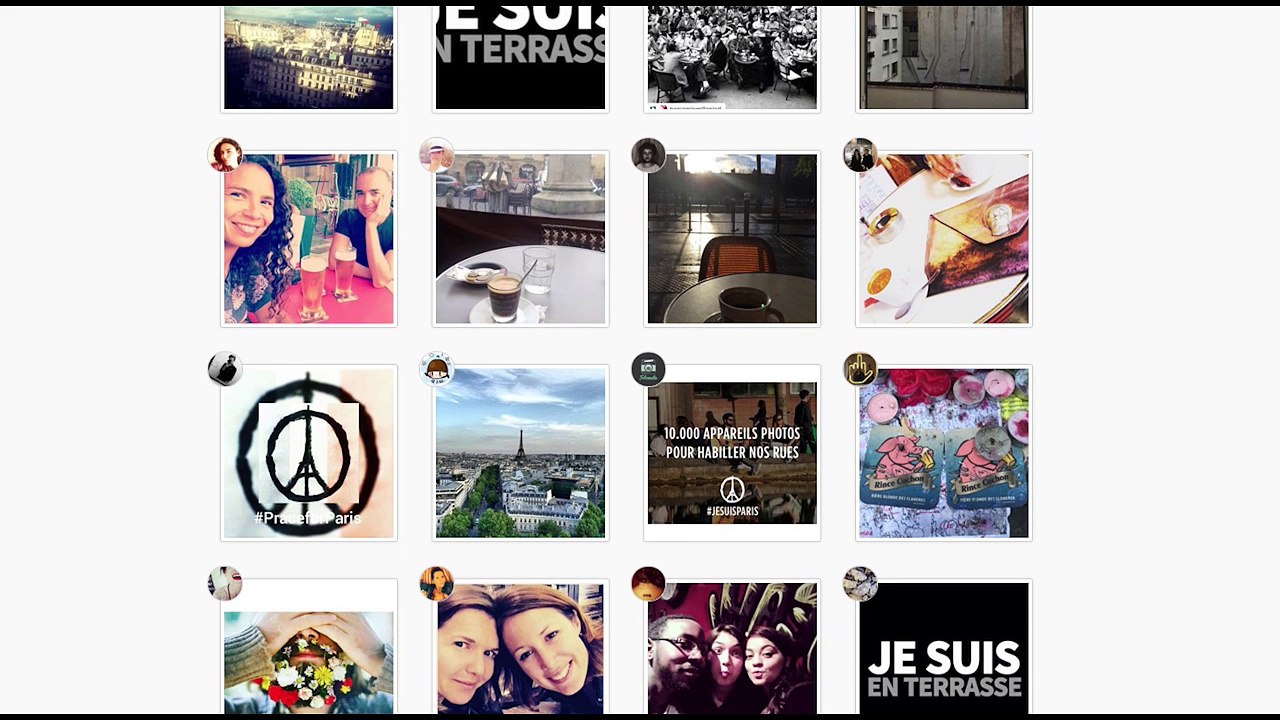Open the three friends night selfie
The width and height of the screenshot is (1280, 720).
732,648
